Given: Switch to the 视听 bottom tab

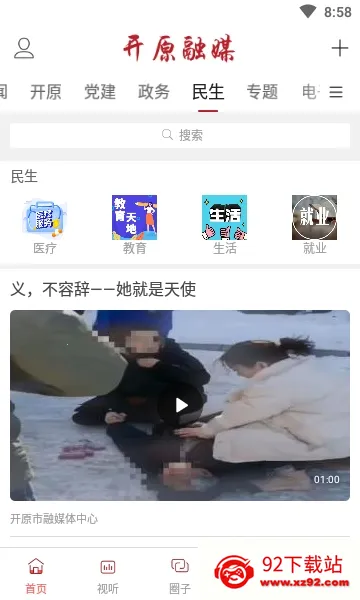Looking at the screenshot, I should pyautogui.click(x=108, y=576).
